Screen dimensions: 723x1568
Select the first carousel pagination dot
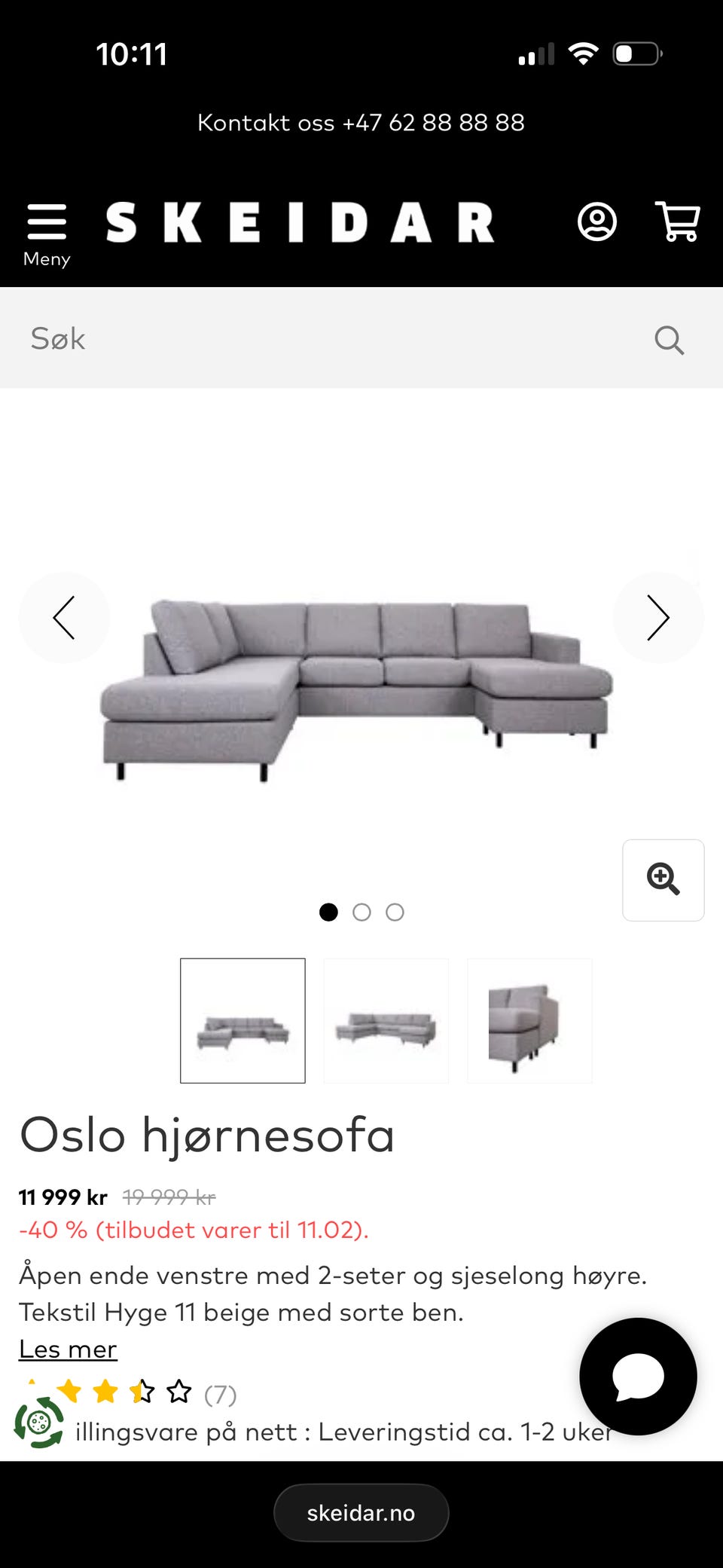(329, 912)
